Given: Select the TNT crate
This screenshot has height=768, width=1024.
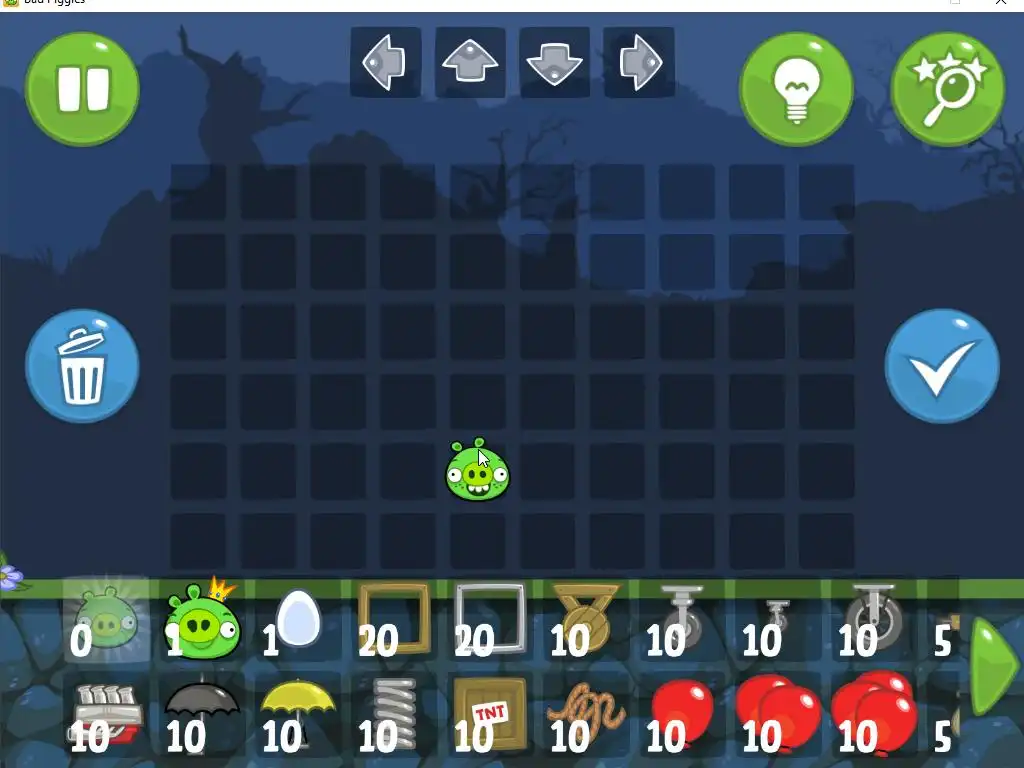Looking at the screenshot, I should pyautogui.click(x=490, y=712).
